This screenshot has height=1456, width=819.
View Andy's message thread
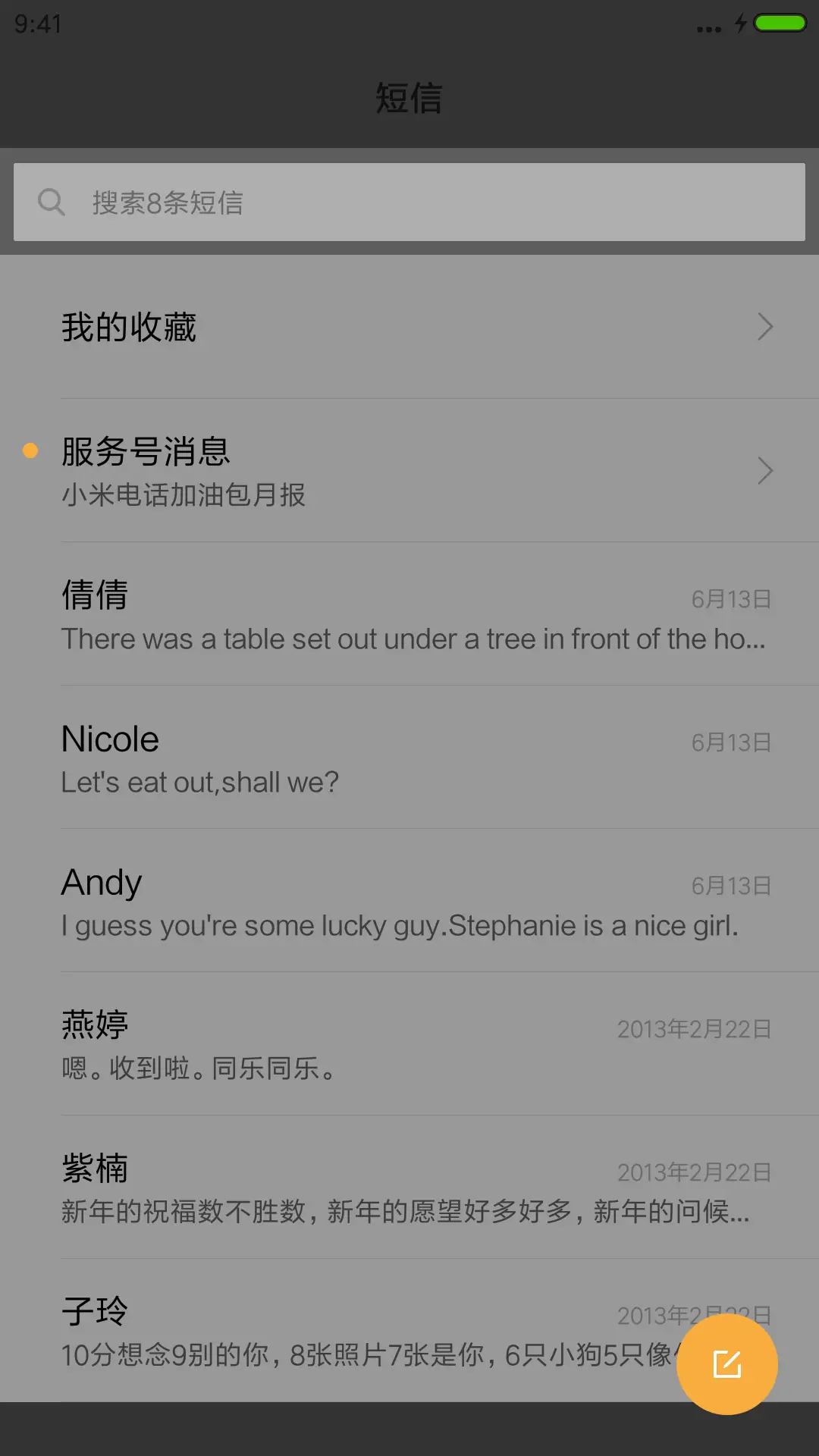pyautogui.click(x=409, y=902)
